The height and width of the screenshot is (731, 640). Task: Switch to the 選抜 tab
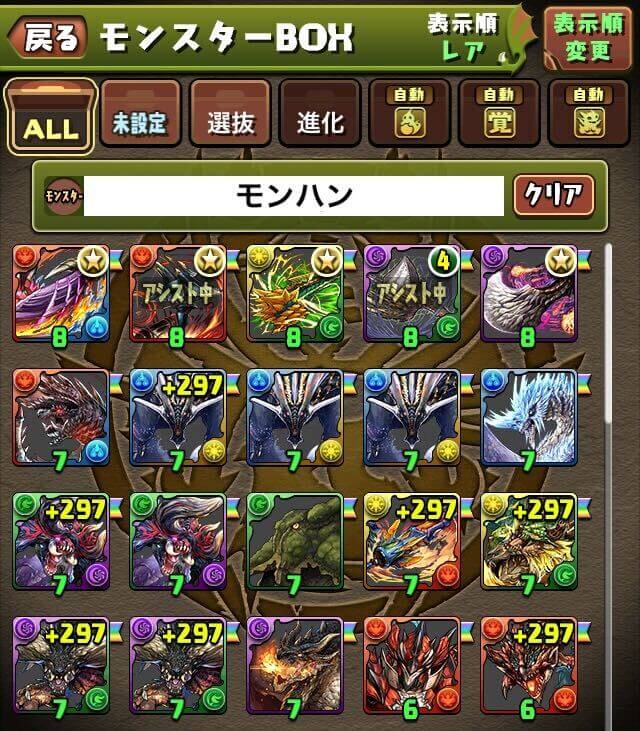230,120
